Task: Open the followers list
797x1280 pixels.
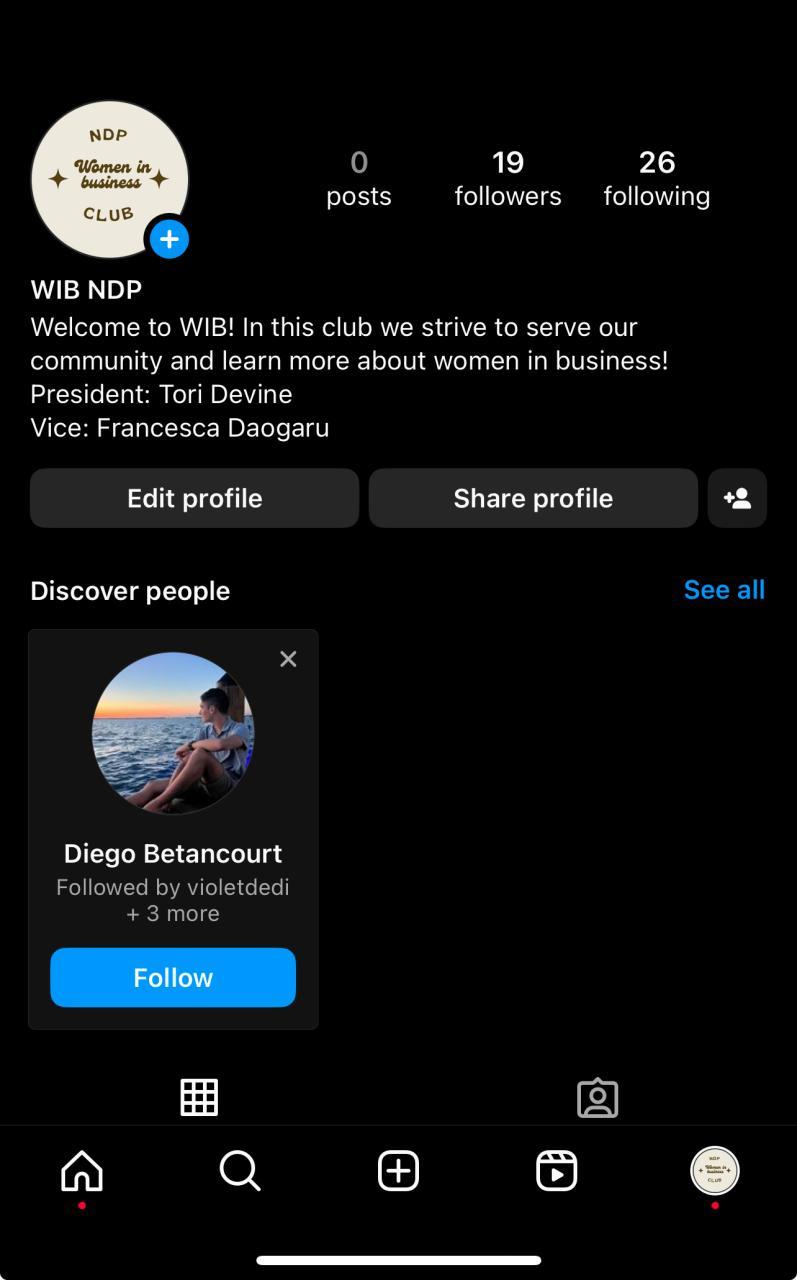Action: [x=507, y=179]
